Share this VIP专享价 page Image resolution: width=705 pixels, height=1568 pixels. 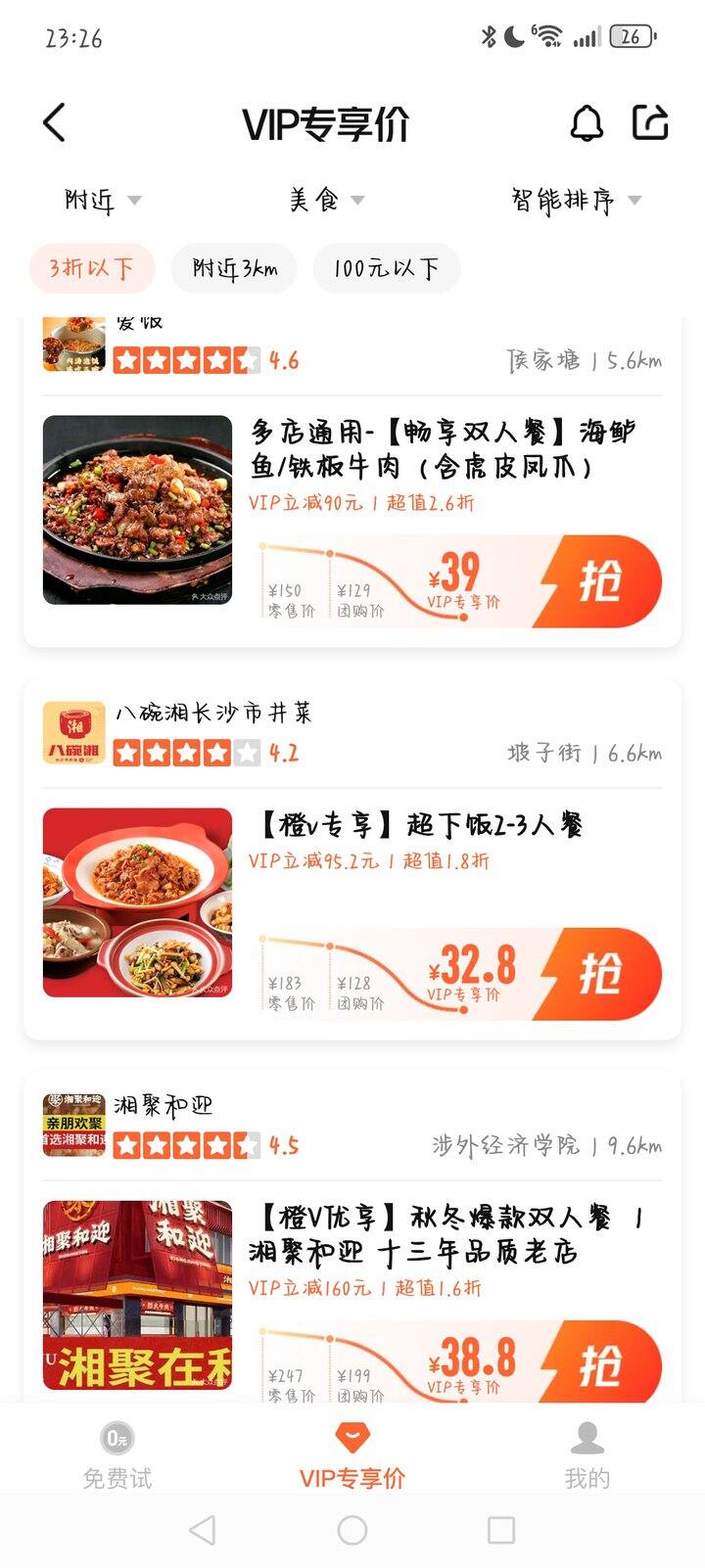650,123
